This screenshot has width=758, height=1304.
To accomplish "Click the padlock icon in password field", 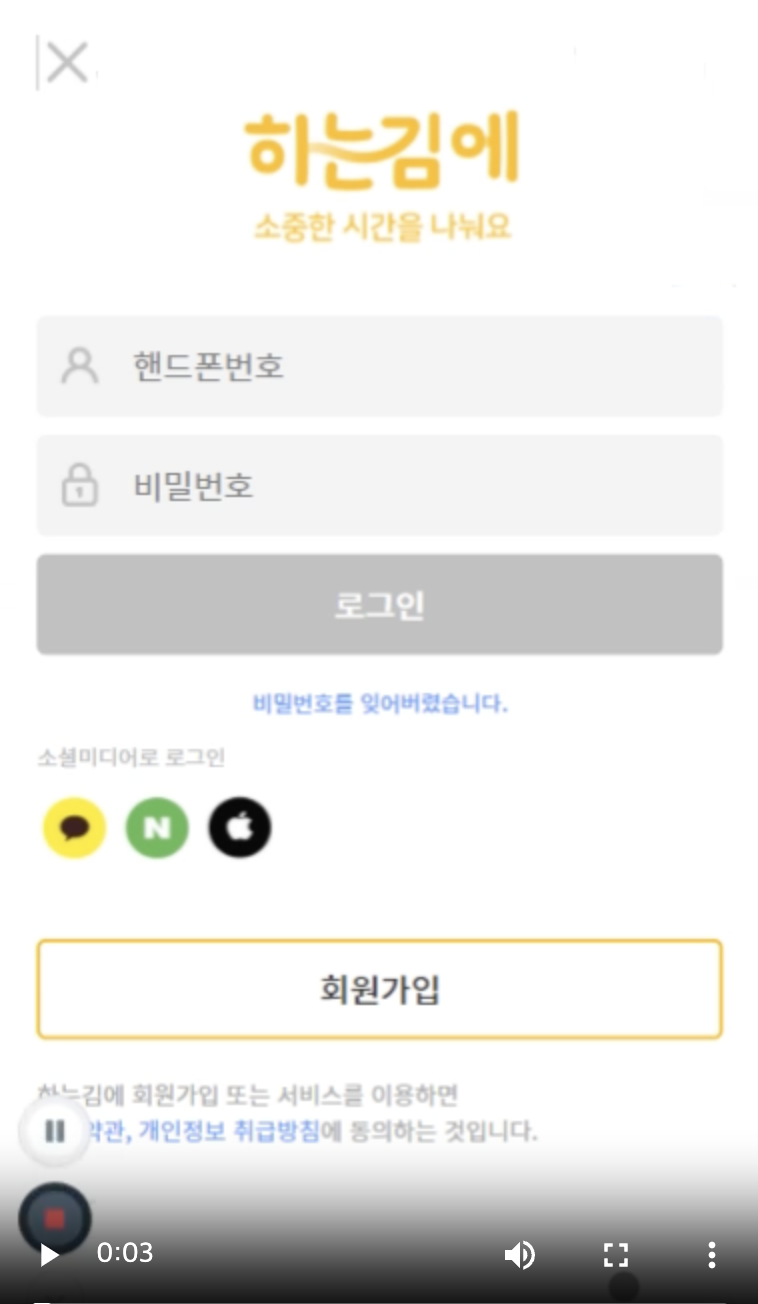I will pos(80,486).
